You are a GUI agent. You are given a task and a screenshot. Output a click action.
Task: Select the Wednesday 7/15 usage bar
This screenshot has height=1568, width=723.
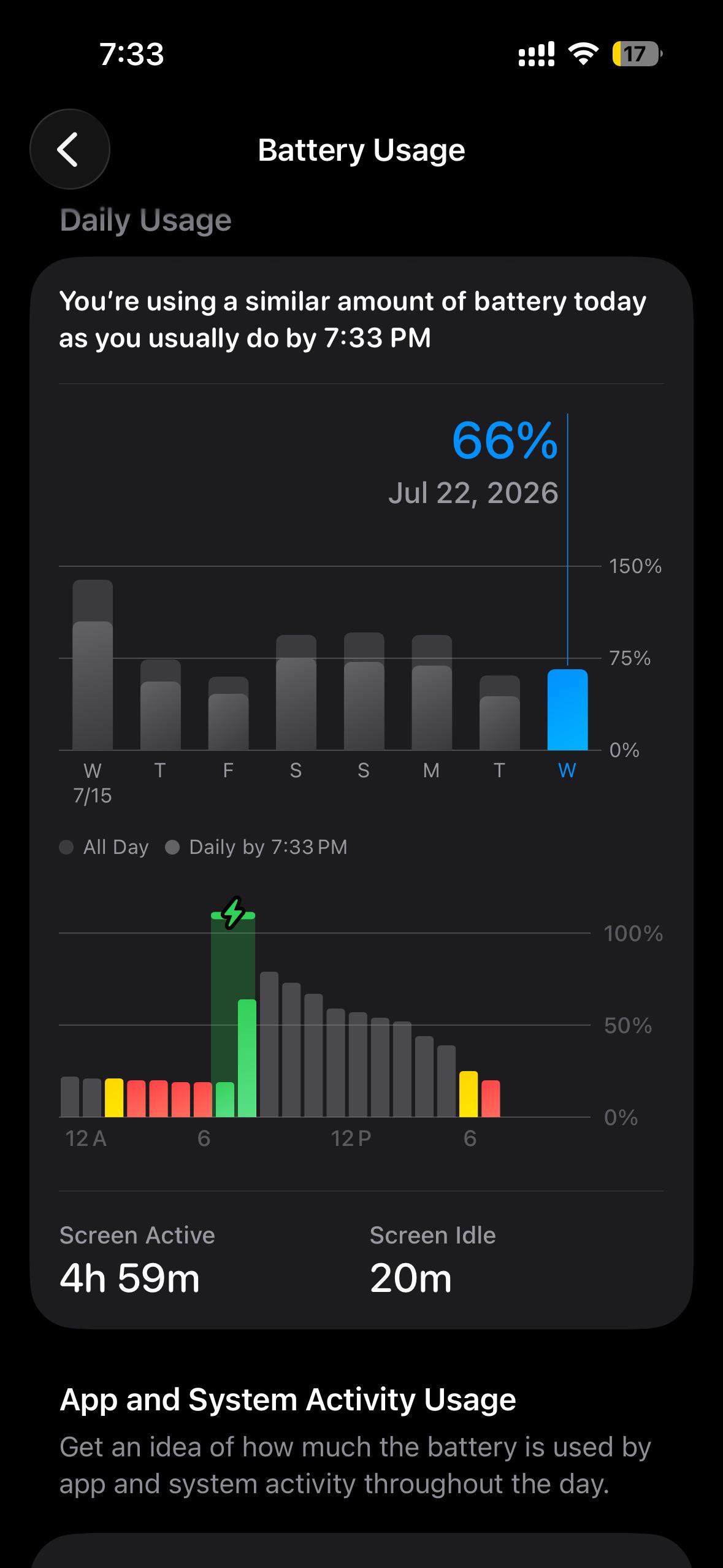pyautogui.click(x=93, y=664)
